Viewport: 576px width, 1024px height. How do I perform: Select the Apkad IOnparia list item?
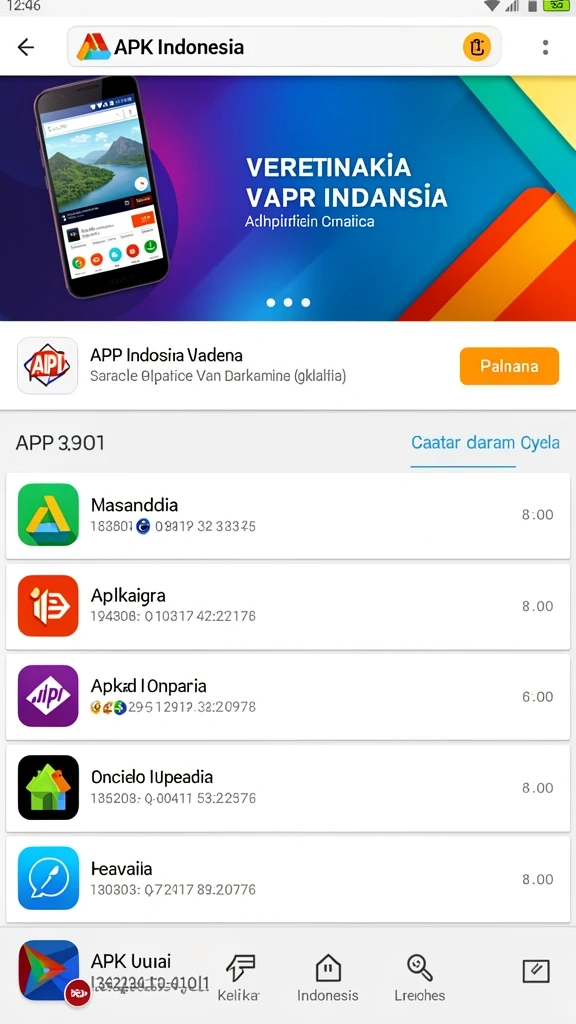pyautogui.click(x=288, y=697)
